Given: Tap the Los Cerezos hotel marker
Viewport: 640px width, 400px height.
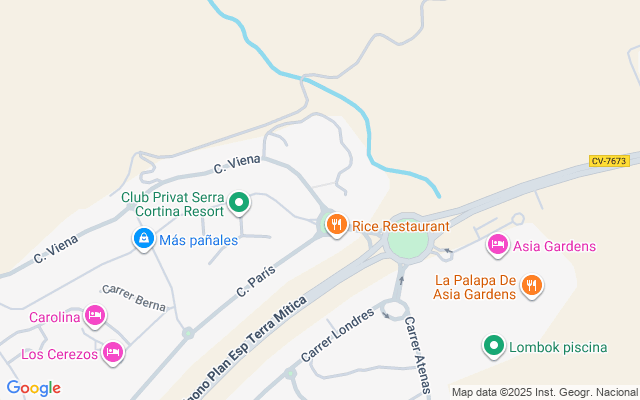Looking at the screenshot, I should pyautogui.click(x=113, y=353).
